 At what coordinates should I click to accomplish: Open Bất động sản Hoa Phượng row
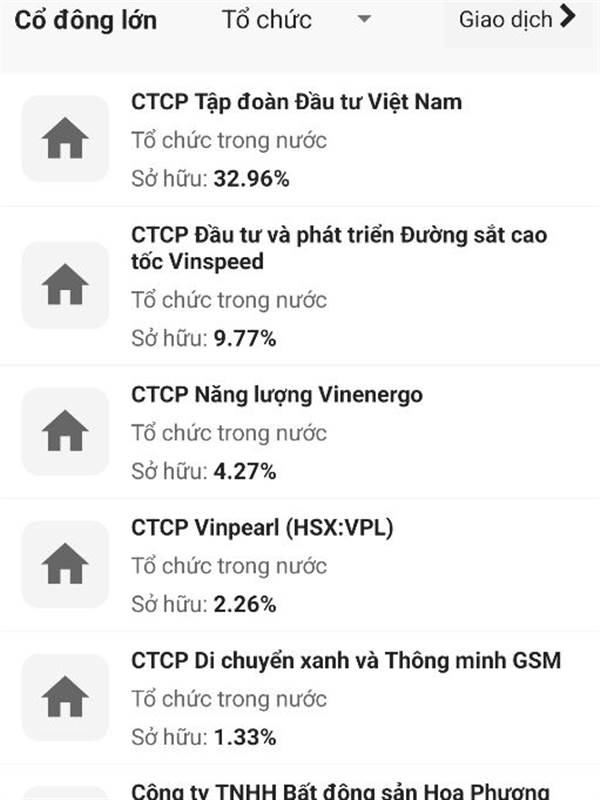pyautogui.click(x=340, y=789)
